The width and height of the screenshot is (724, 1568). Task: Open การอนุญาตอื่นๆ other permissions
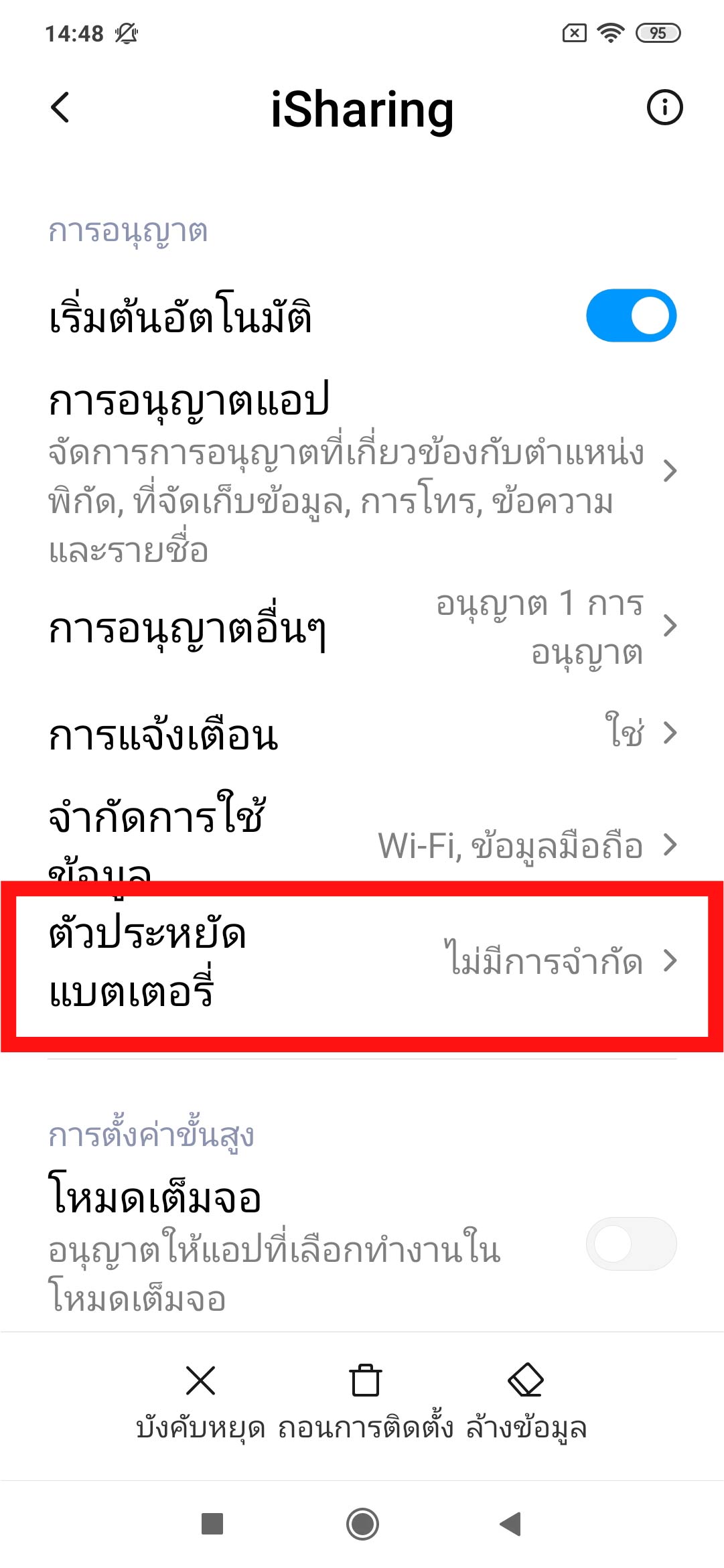[362, 628]
